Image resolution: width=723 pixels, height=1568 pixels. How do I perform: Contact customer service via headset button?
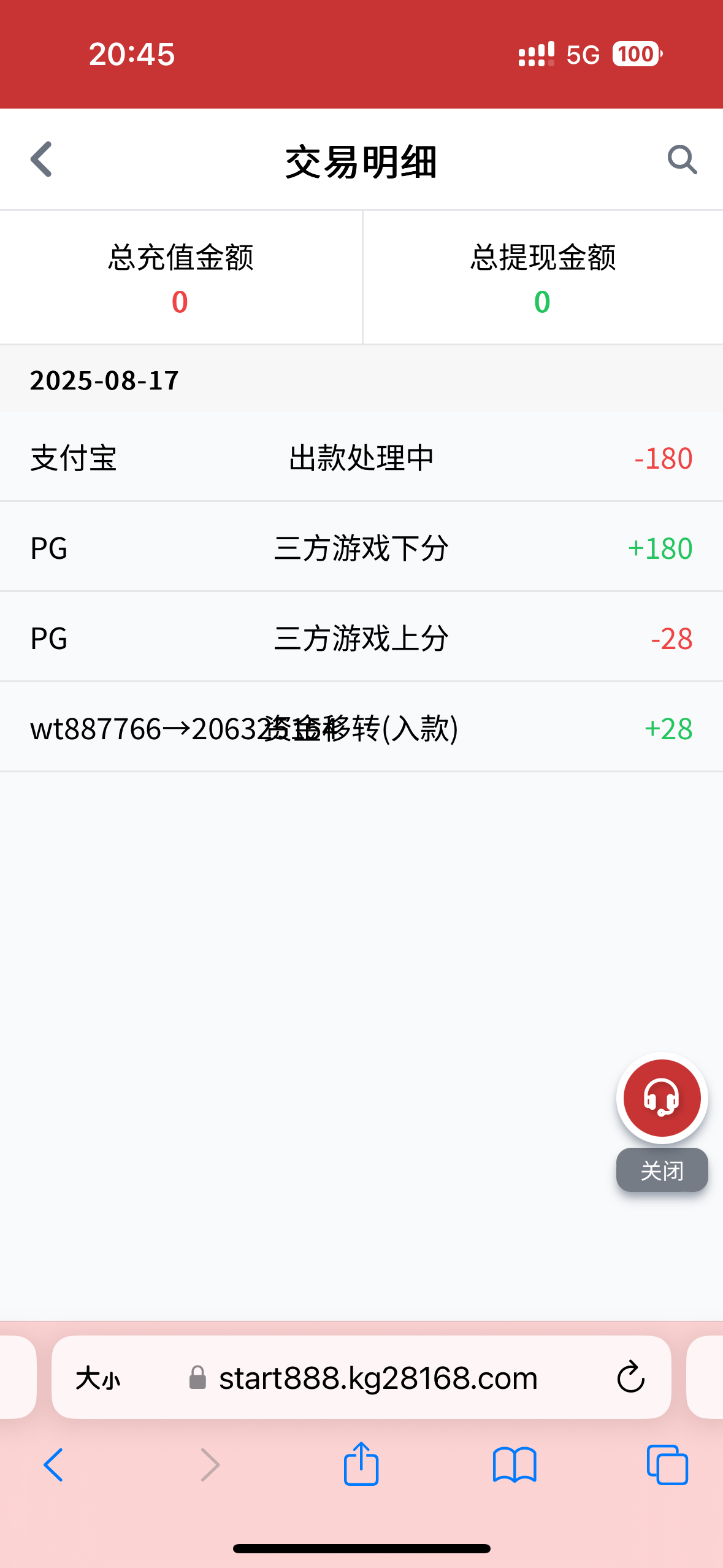pyautogui.click(x=662, y=1097)
